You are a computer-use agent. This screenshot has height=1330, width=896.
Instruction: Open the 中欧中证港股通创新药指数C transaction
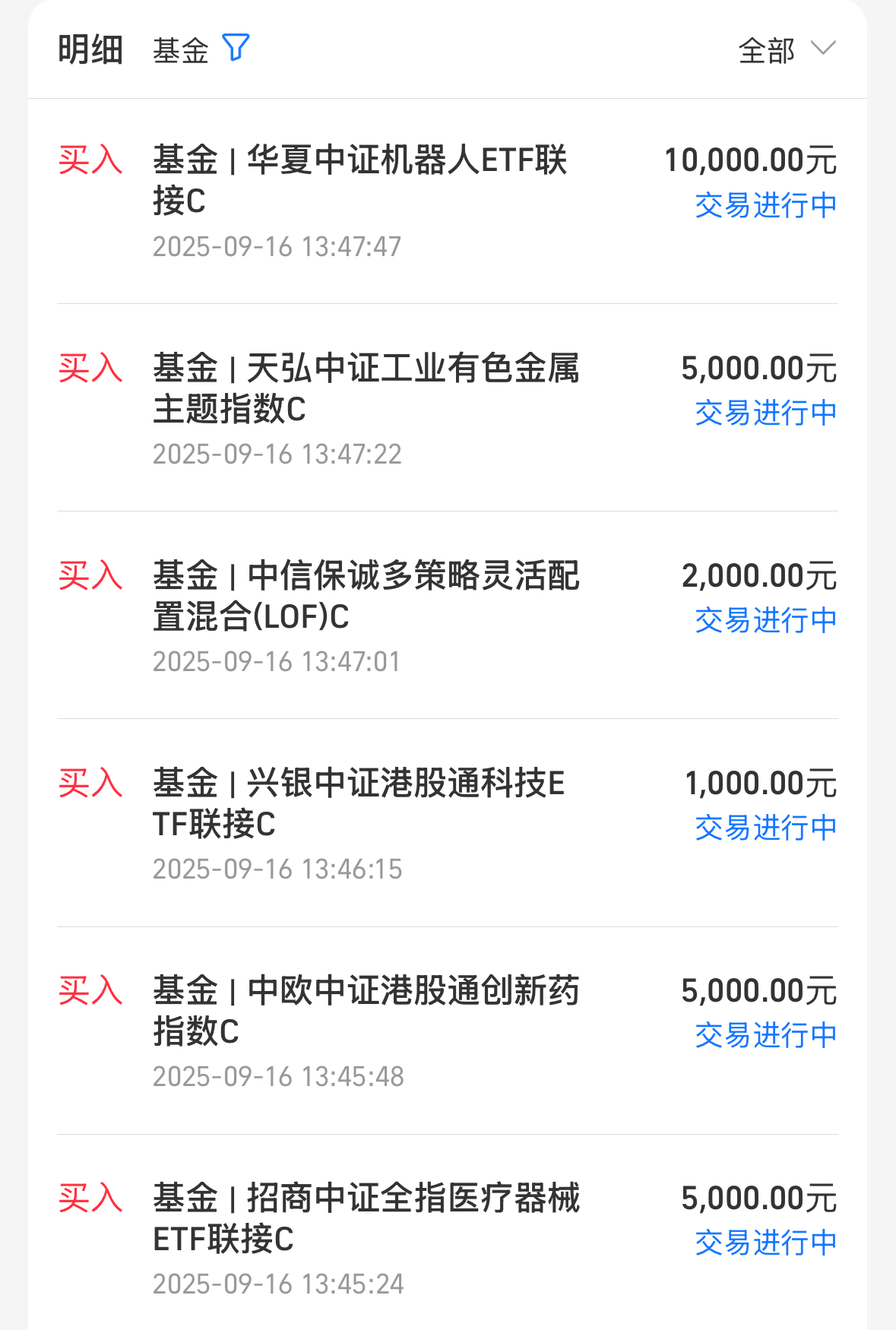(448, 1031)
